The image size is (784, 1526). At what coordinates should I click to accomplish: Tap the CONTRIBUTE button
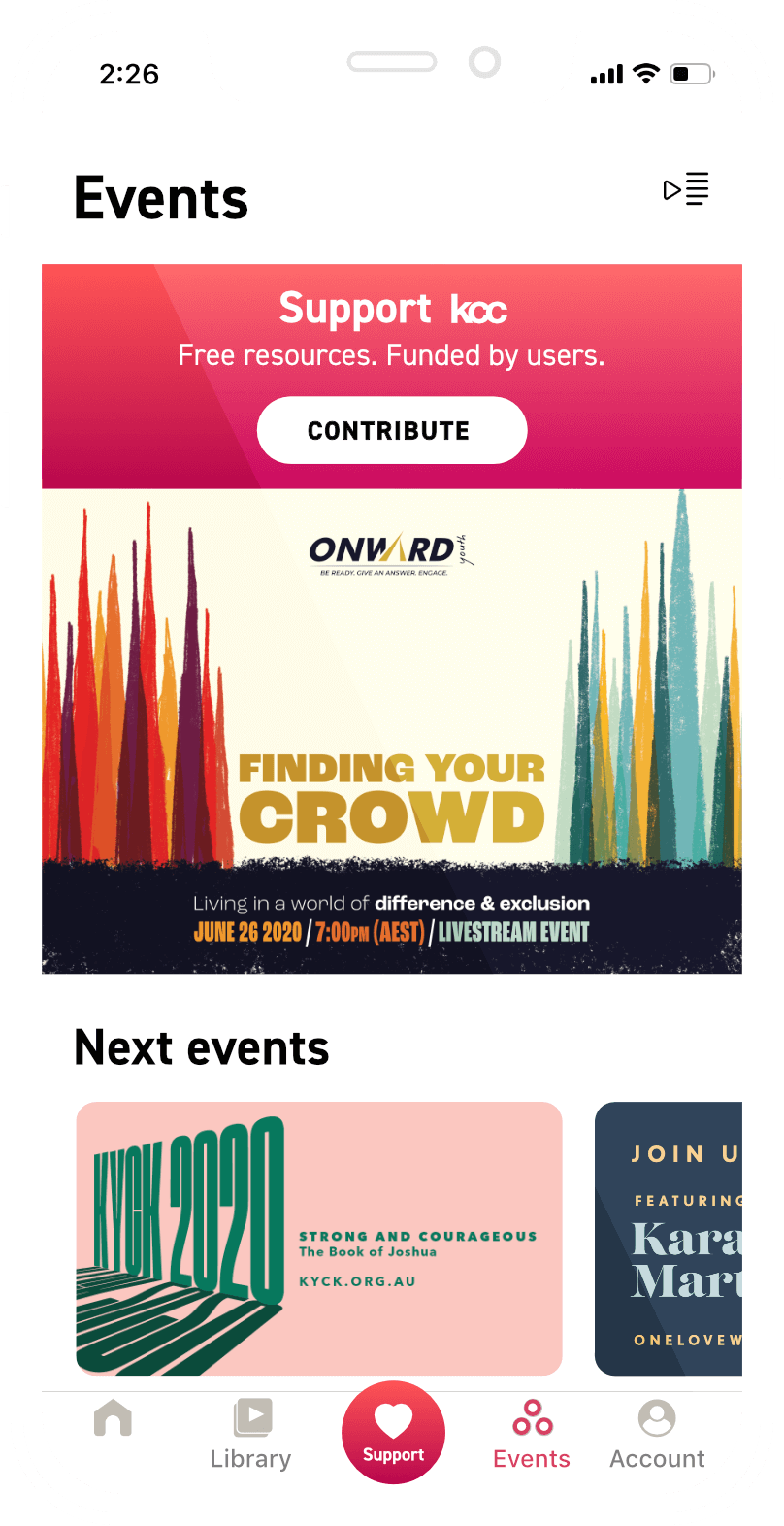pyautogui.click(x=392, y=430)
